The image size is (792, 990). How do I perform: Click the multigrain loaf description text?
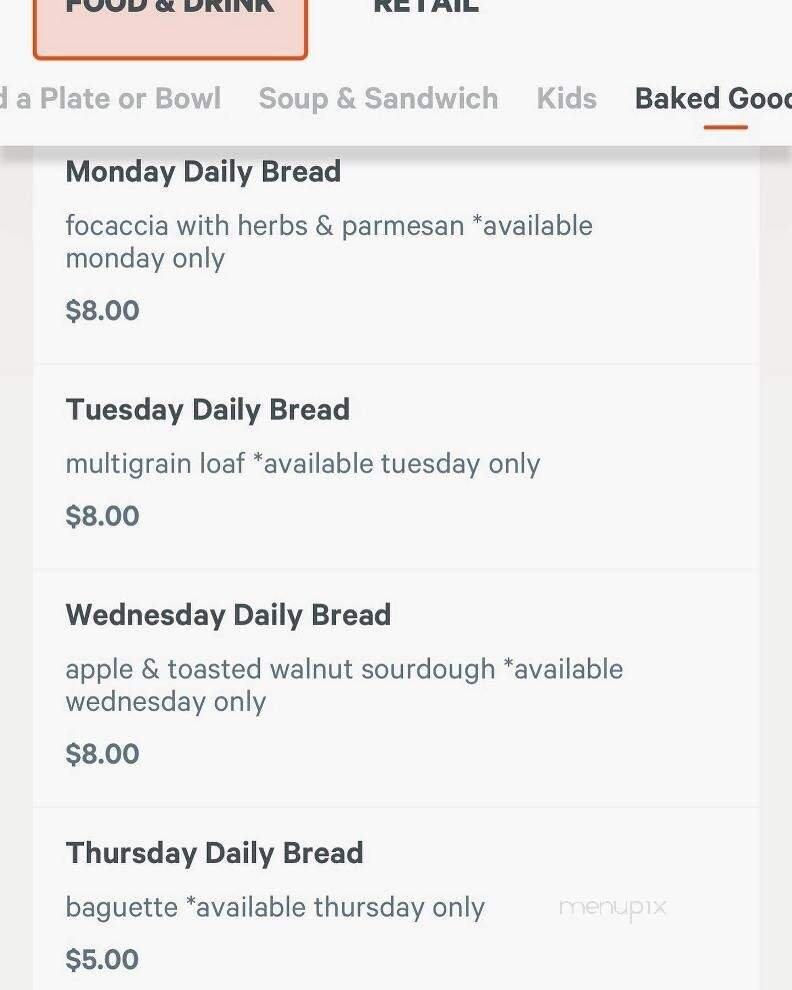[x=303, y=464]
